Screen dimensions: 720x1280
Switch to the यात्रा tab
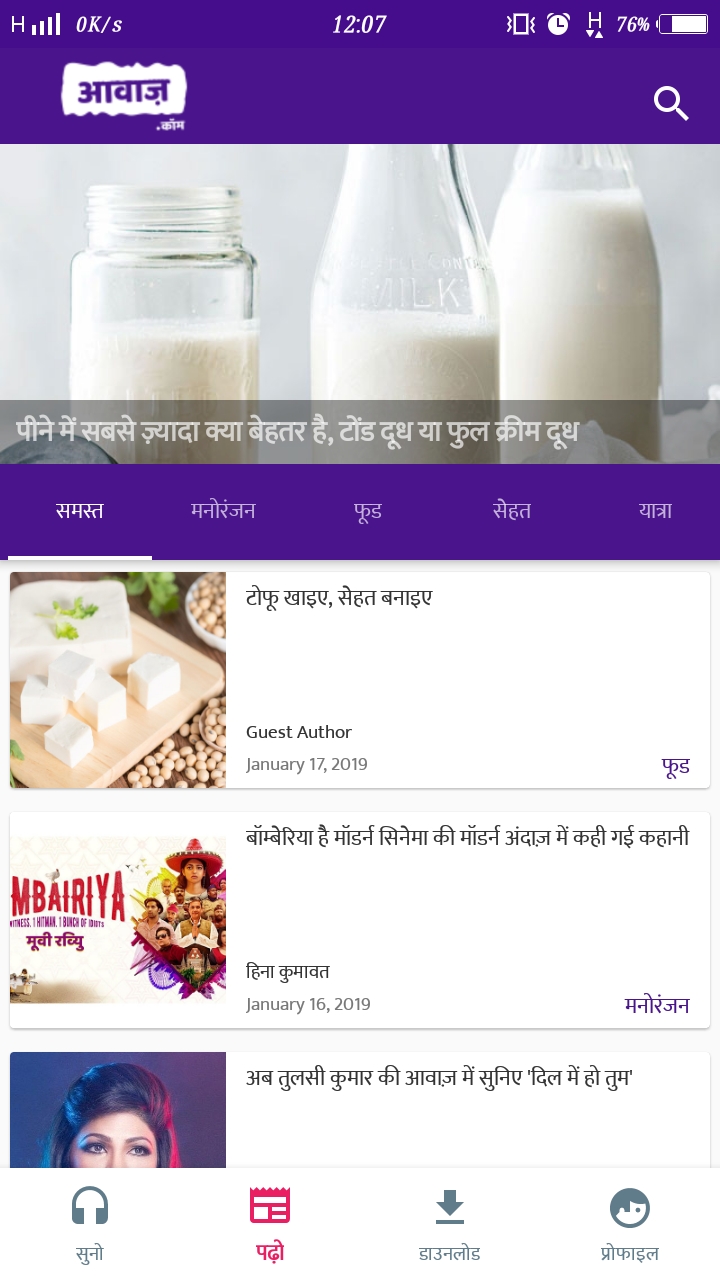click(x=655, y=511)
